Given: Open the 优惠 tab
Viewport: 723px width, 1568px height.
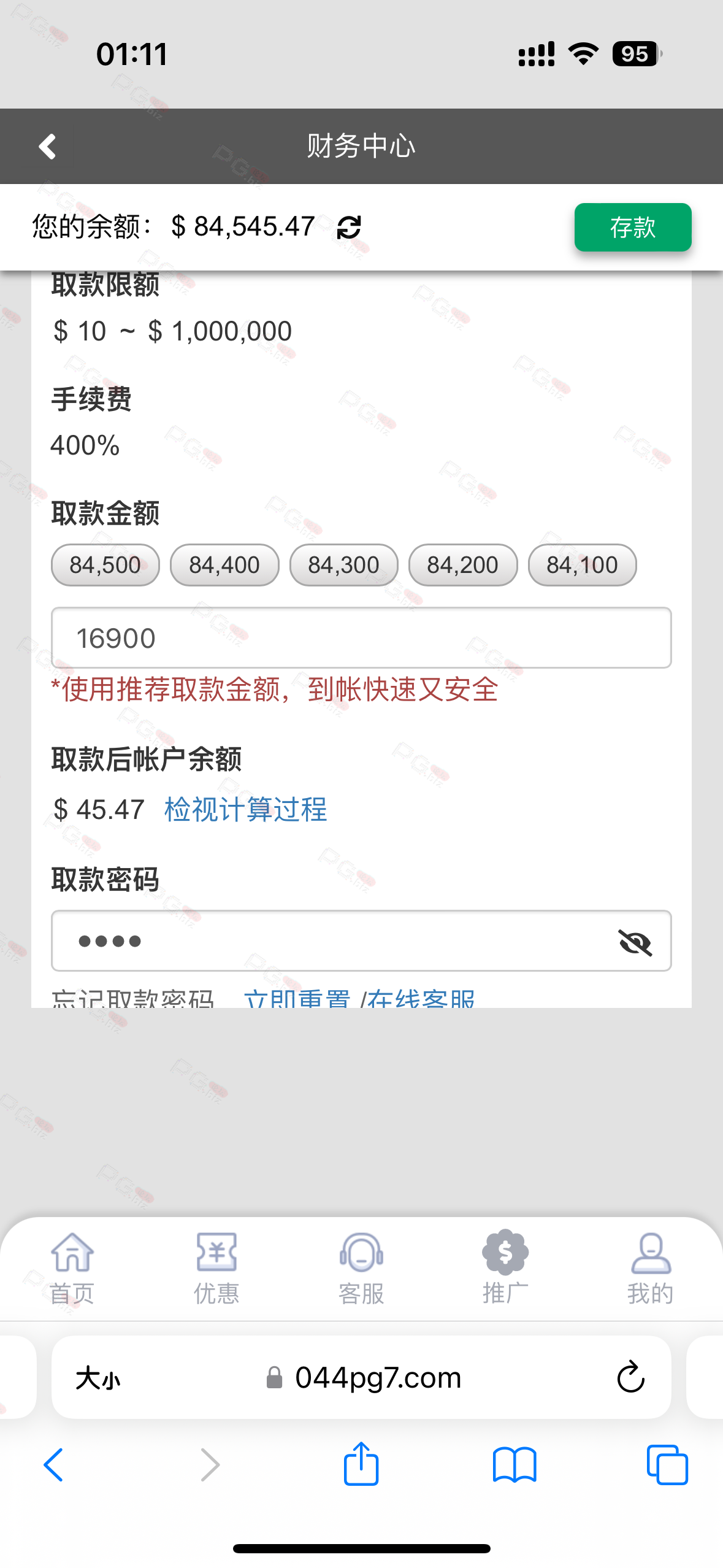Looking at the screenshot, I should coord(216,1267).
